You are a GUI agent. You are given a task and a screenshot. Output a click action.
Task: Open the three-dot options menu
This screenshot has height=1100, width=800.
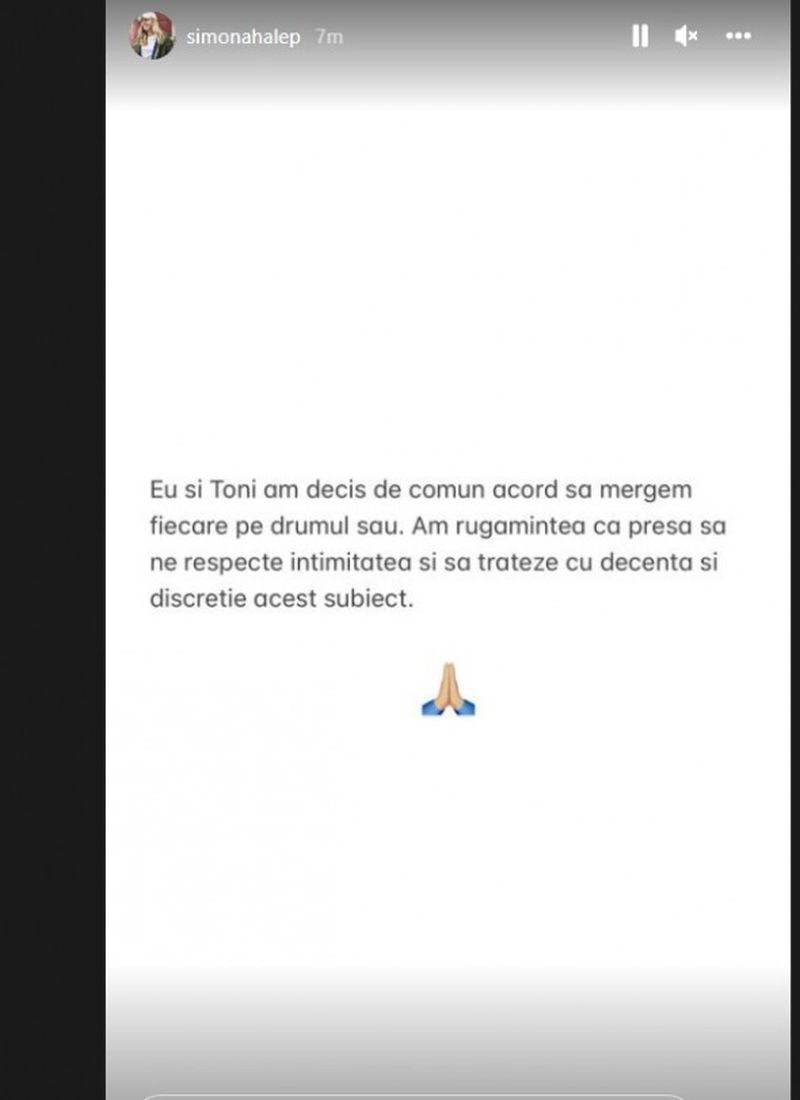coord(738,36)
